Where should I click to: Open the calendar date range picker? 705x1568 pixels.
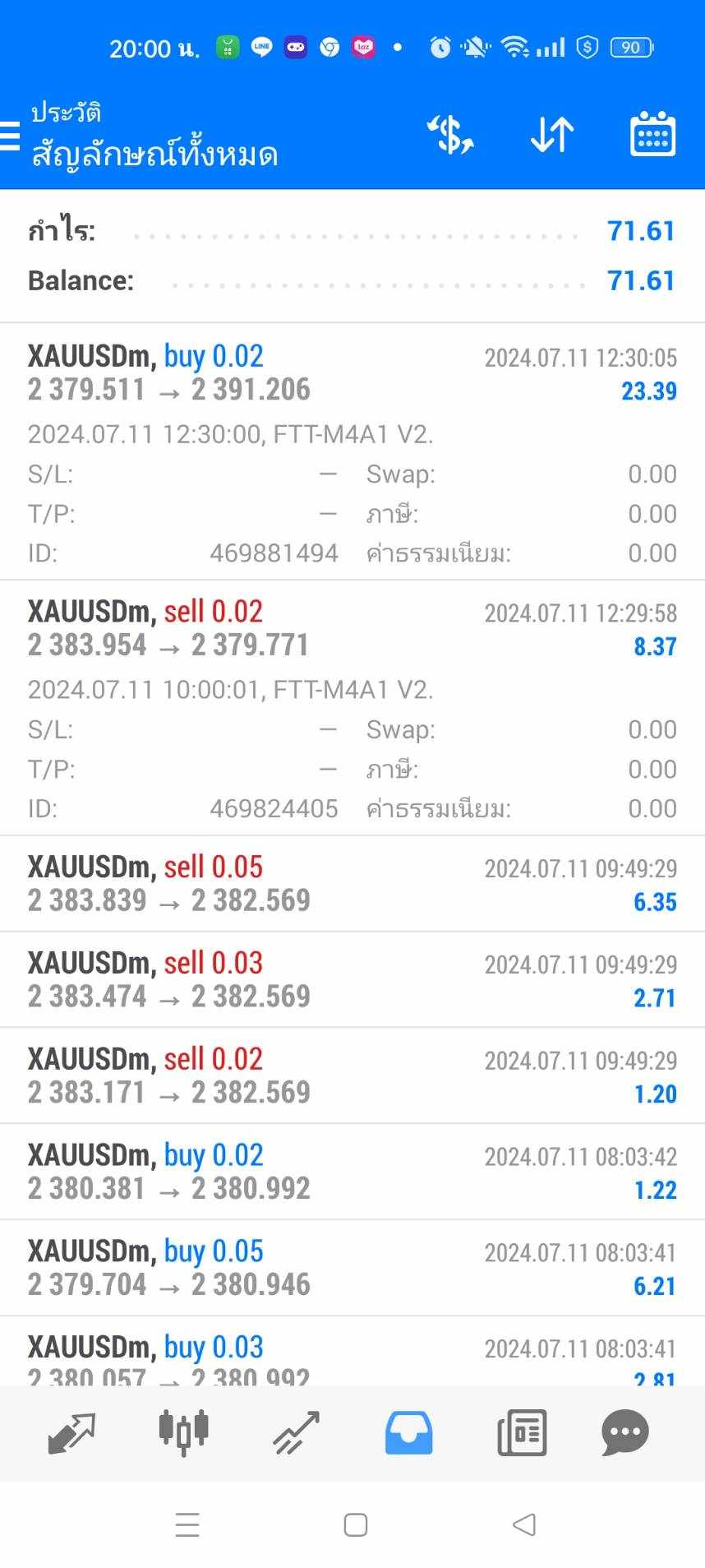pos(652,134)
